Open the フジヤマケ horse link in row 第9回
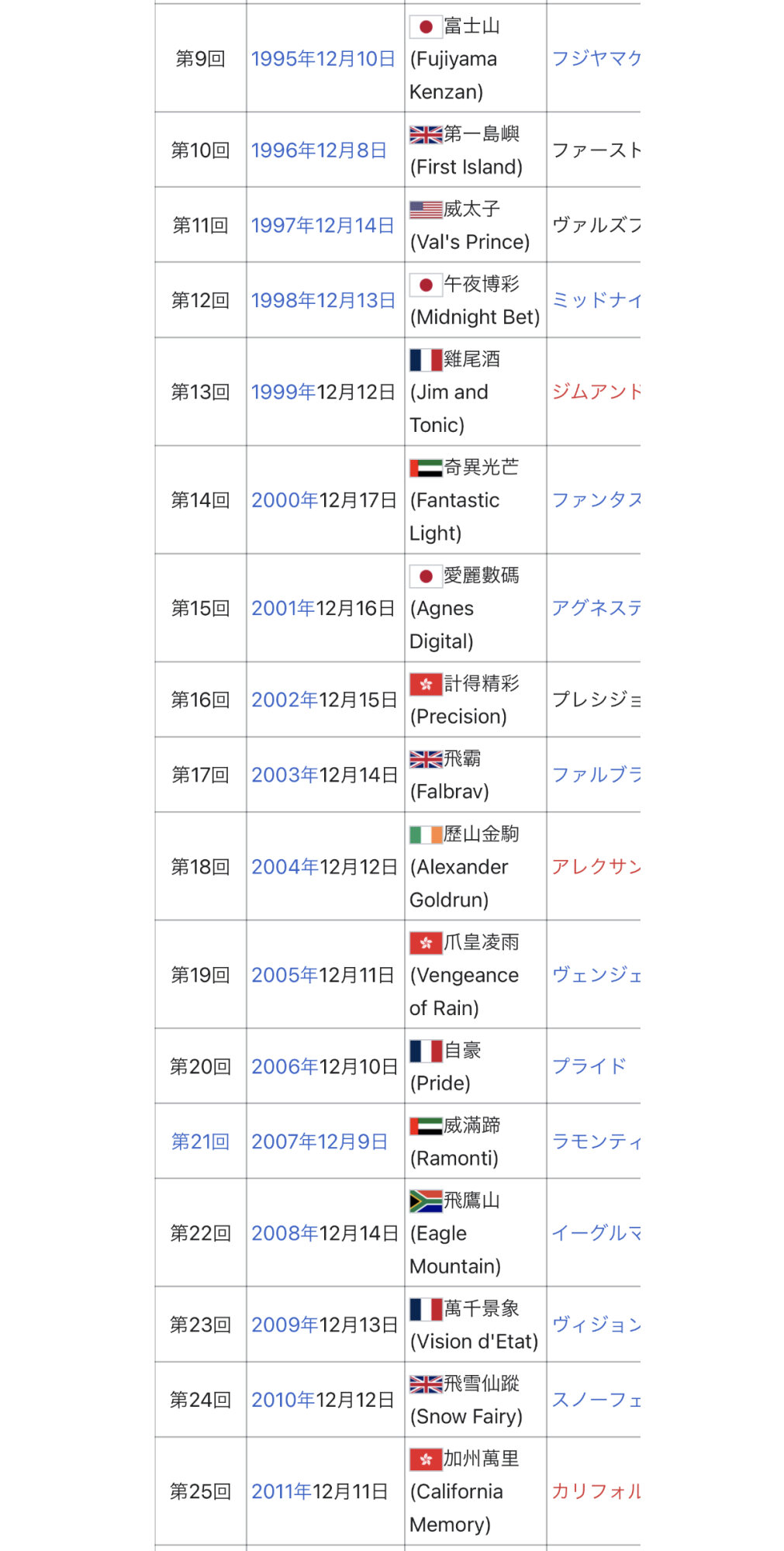784x1551 pixels. tap(596, 59)
